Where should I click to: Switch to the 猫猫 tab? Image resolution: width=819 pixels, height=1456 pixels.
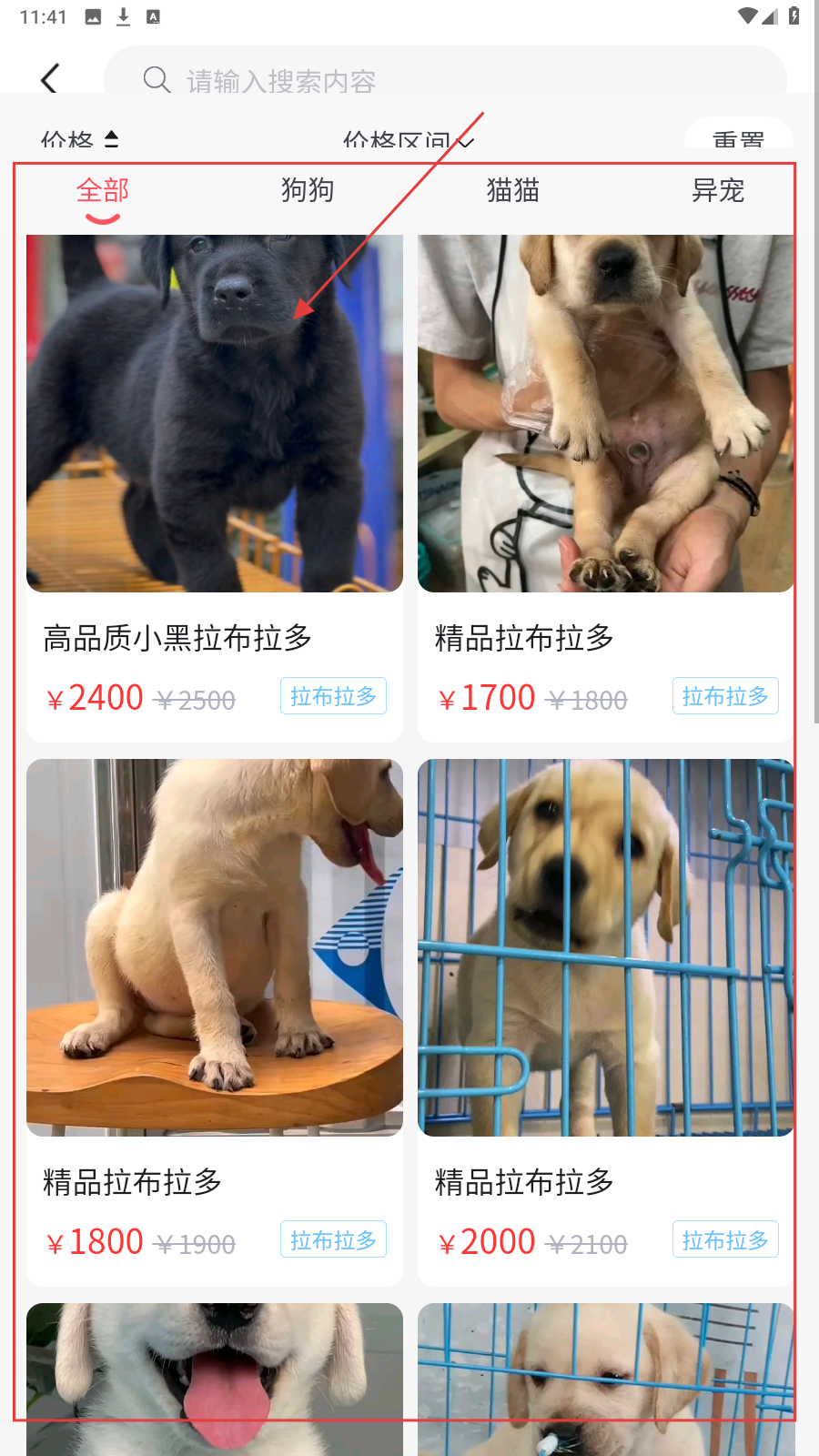point(513,191)
